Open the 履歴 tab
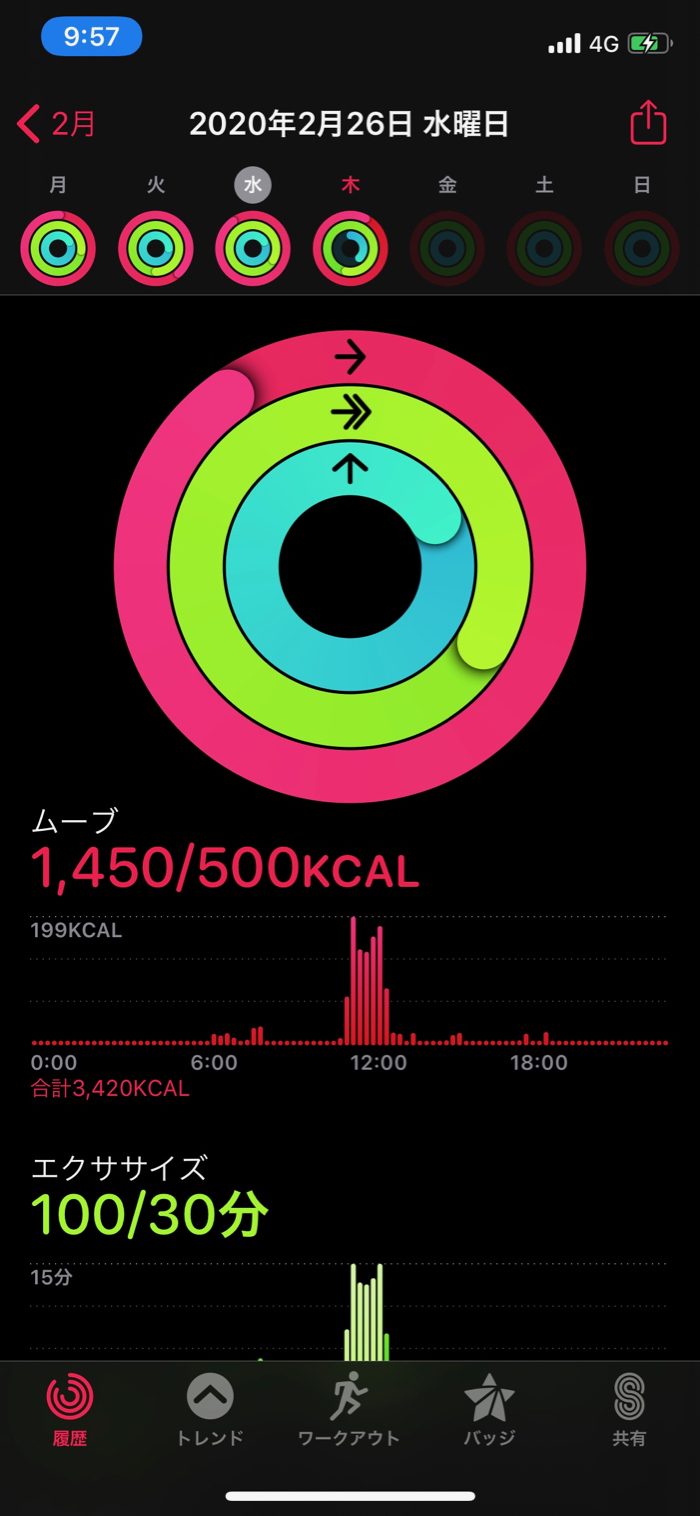 point(70,1410)
